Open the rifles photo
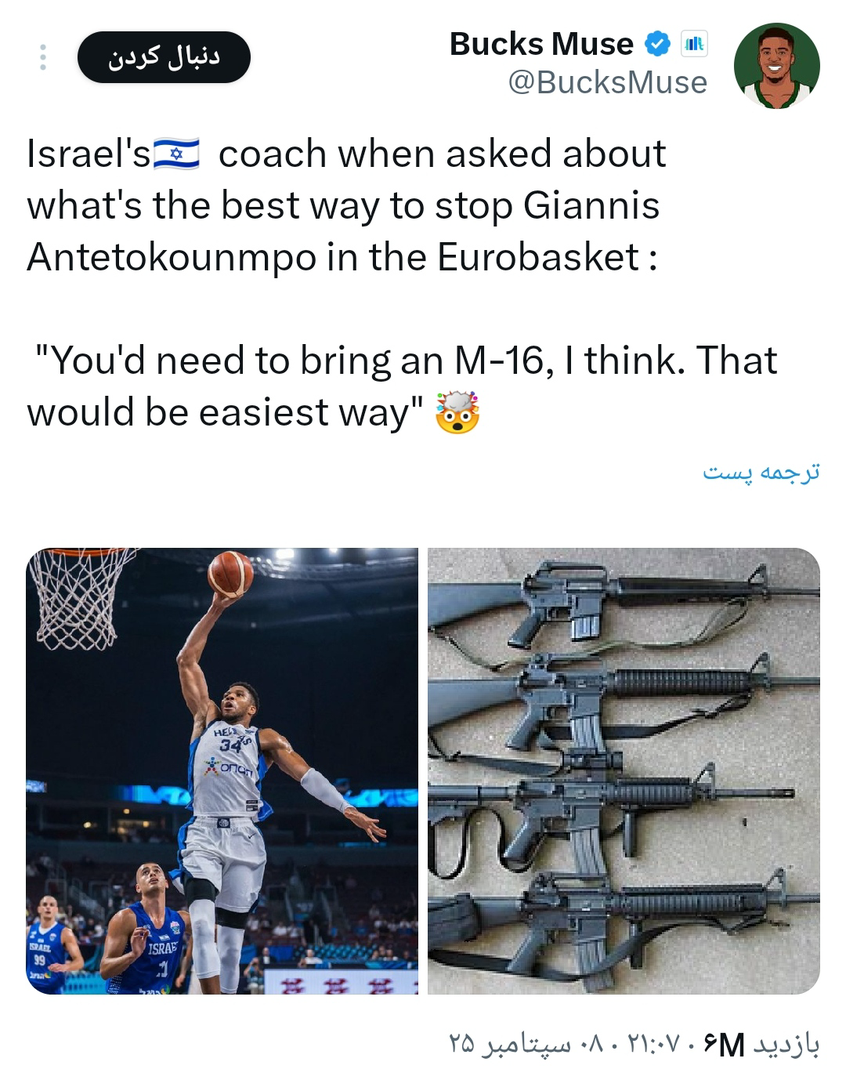The image size is (846, 1080). (623, 770)
